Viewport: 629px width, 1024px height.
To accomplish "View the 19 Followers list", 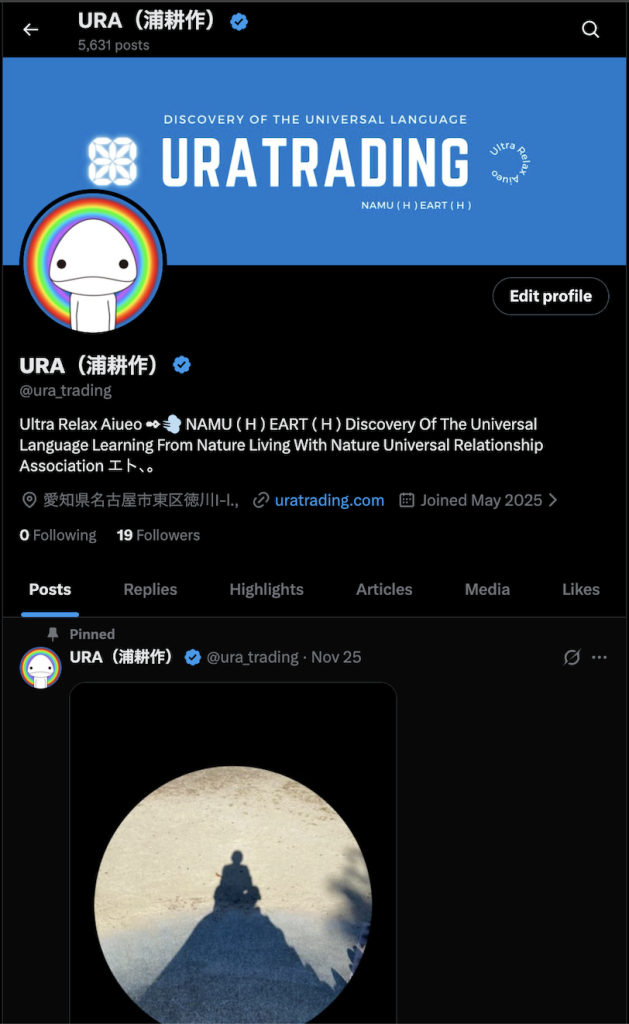I will coord(158,535).
